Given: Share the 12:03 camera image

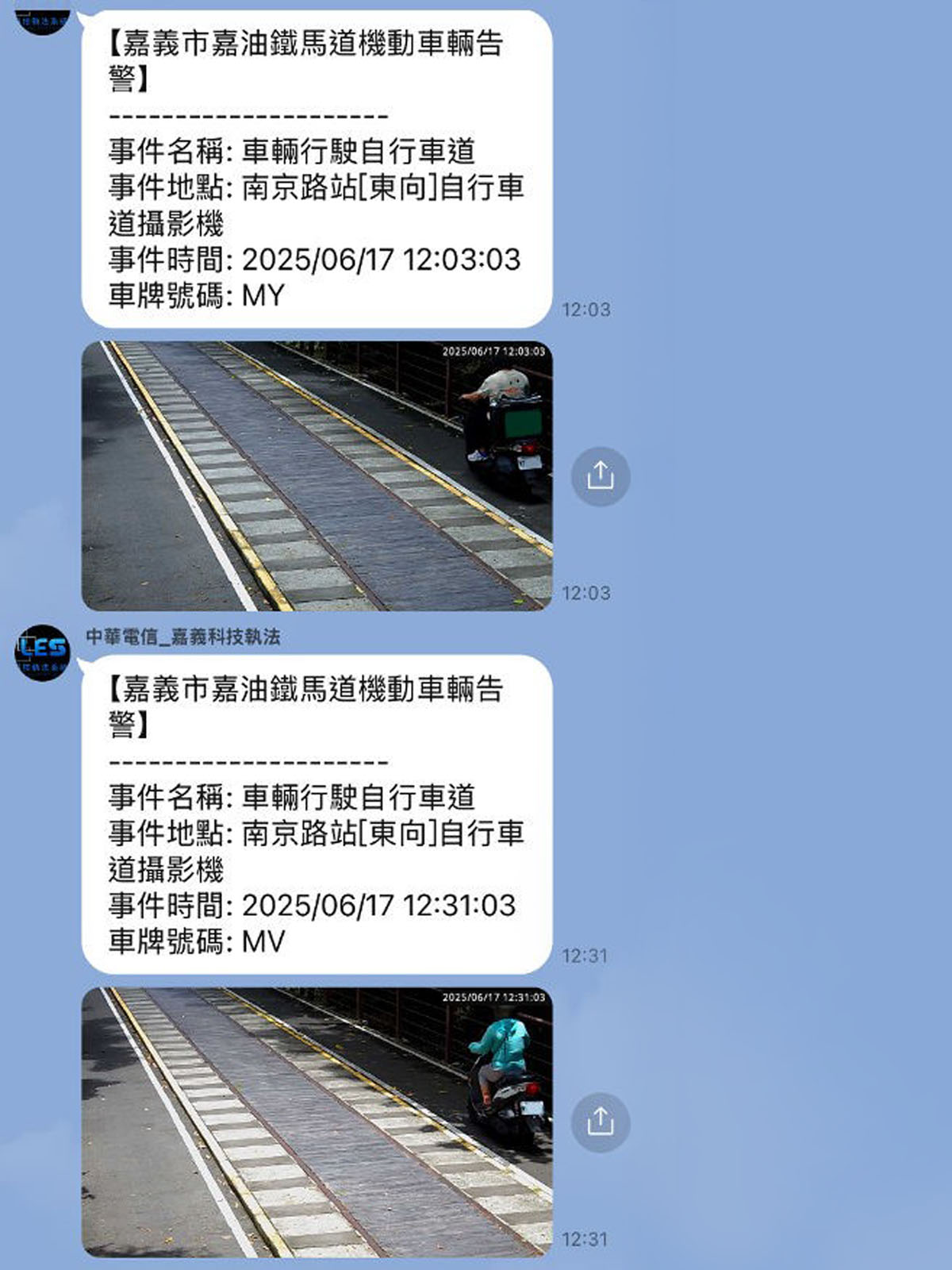Looking at the screenshot, I should click(601, 476).
